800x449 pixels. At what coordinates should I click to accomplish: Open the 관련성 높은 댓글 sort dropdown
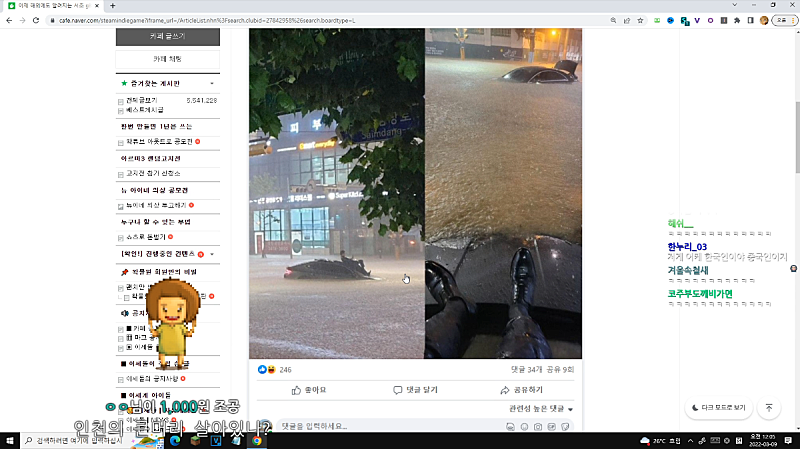click(x=541, y=409)
